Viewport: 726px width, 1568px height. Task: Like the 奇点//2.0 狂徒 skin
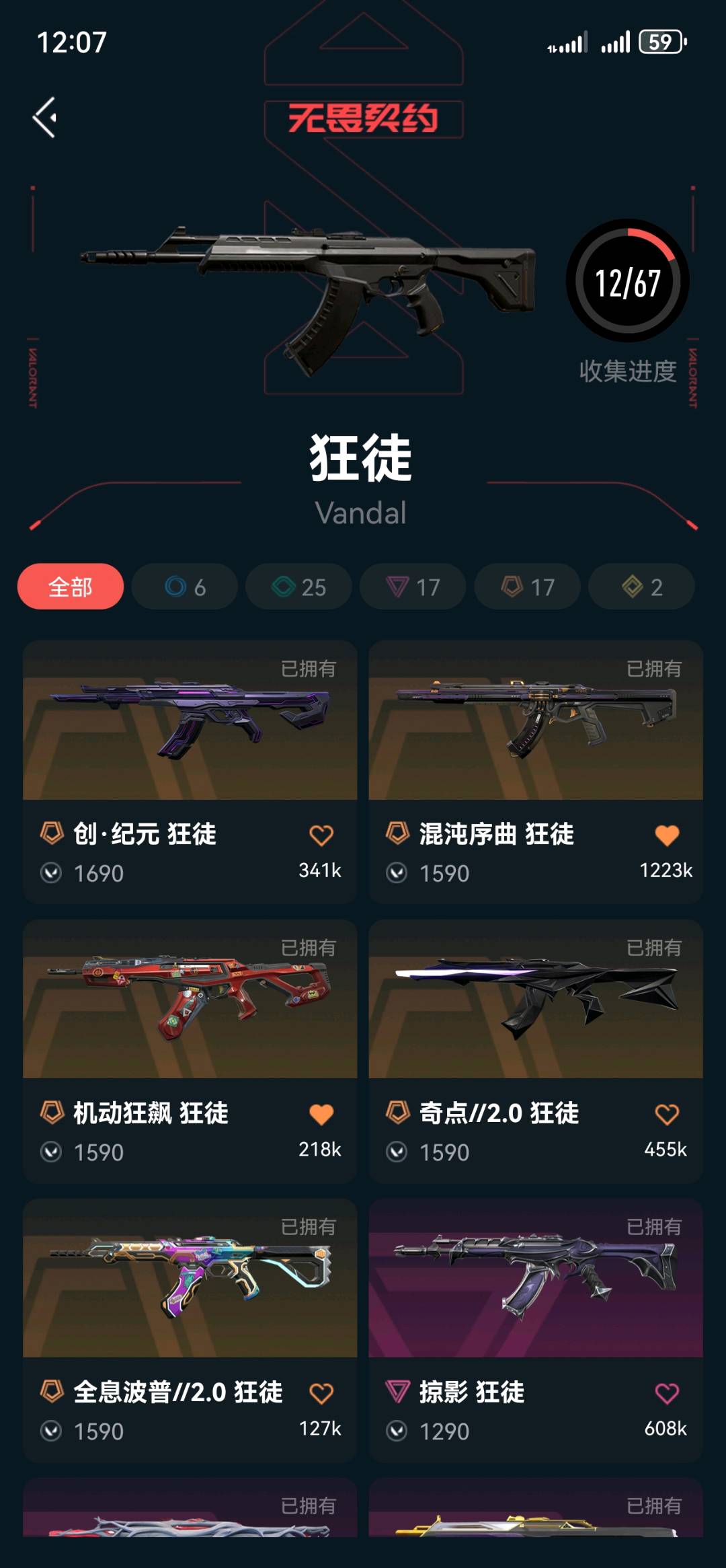coord(667,1115)
